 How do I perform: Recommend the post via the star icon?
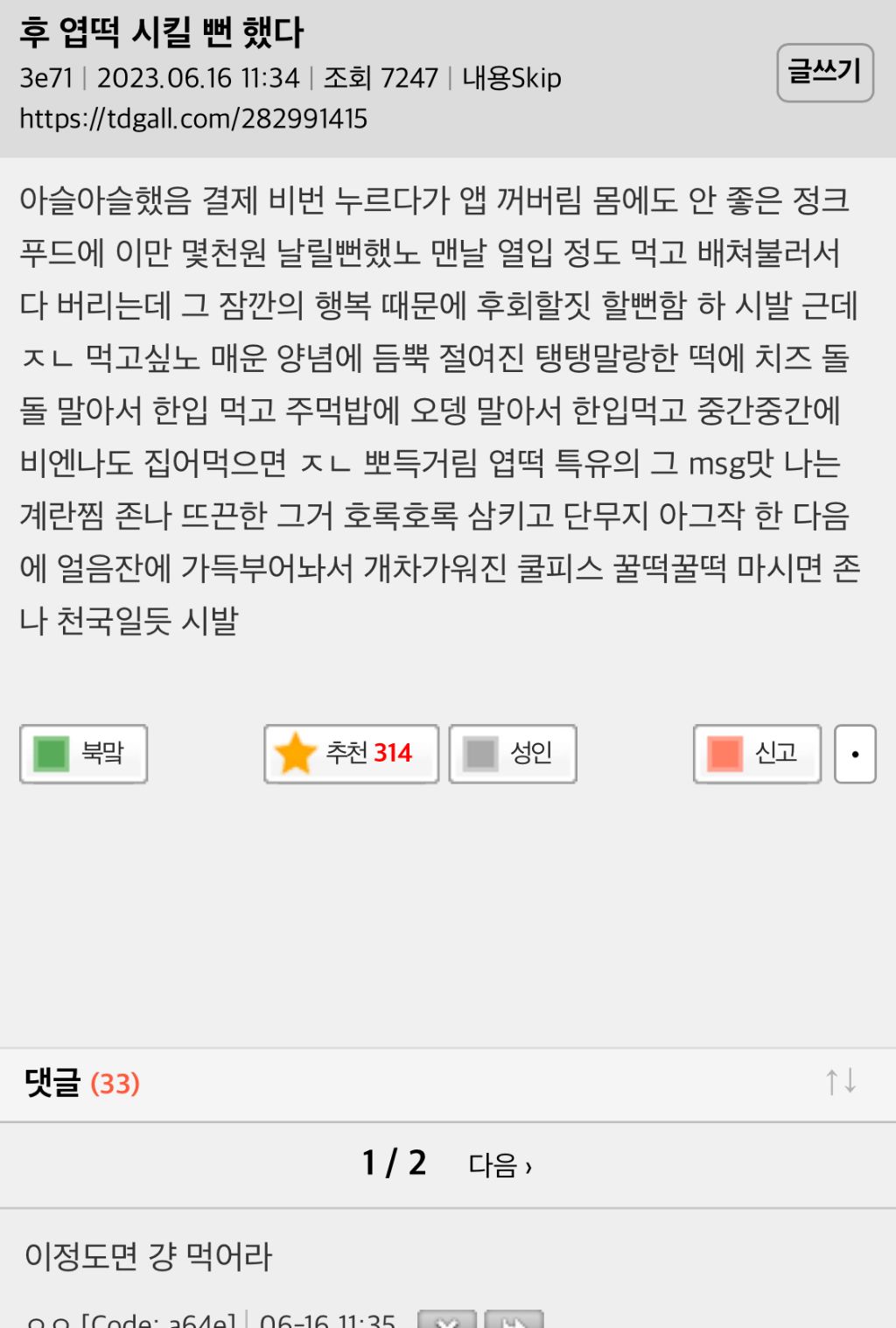pyautogui.click(x=294, y=754)
